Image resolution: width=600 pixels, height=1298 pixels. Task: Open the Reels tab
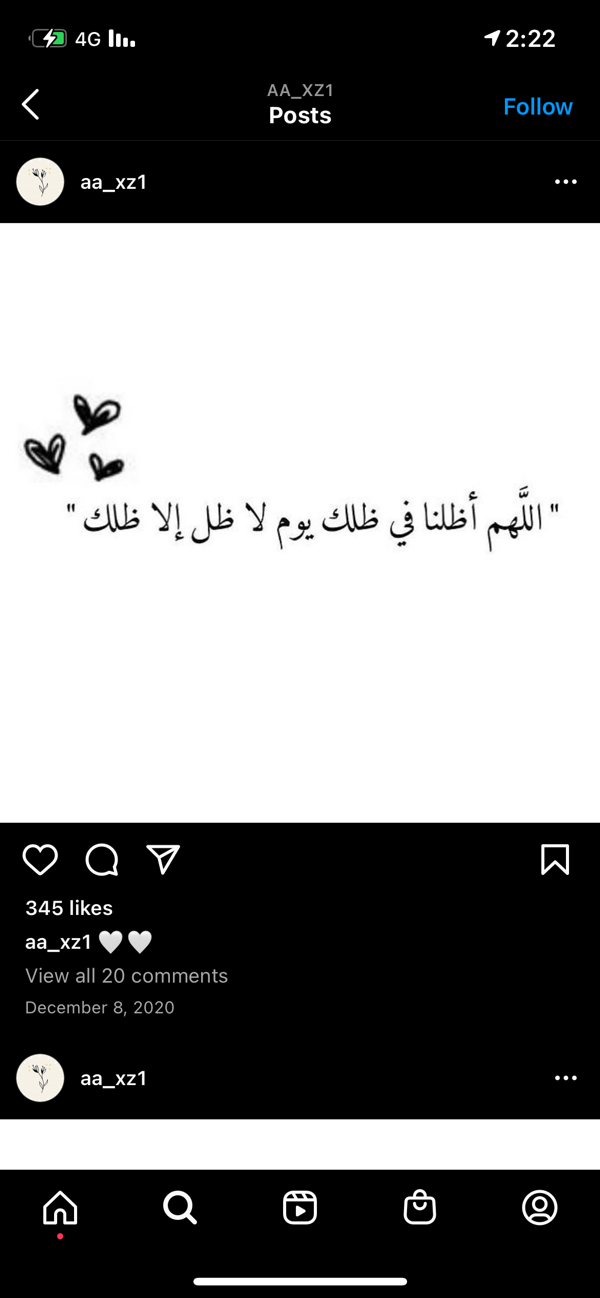click(x=300, y=1208)
